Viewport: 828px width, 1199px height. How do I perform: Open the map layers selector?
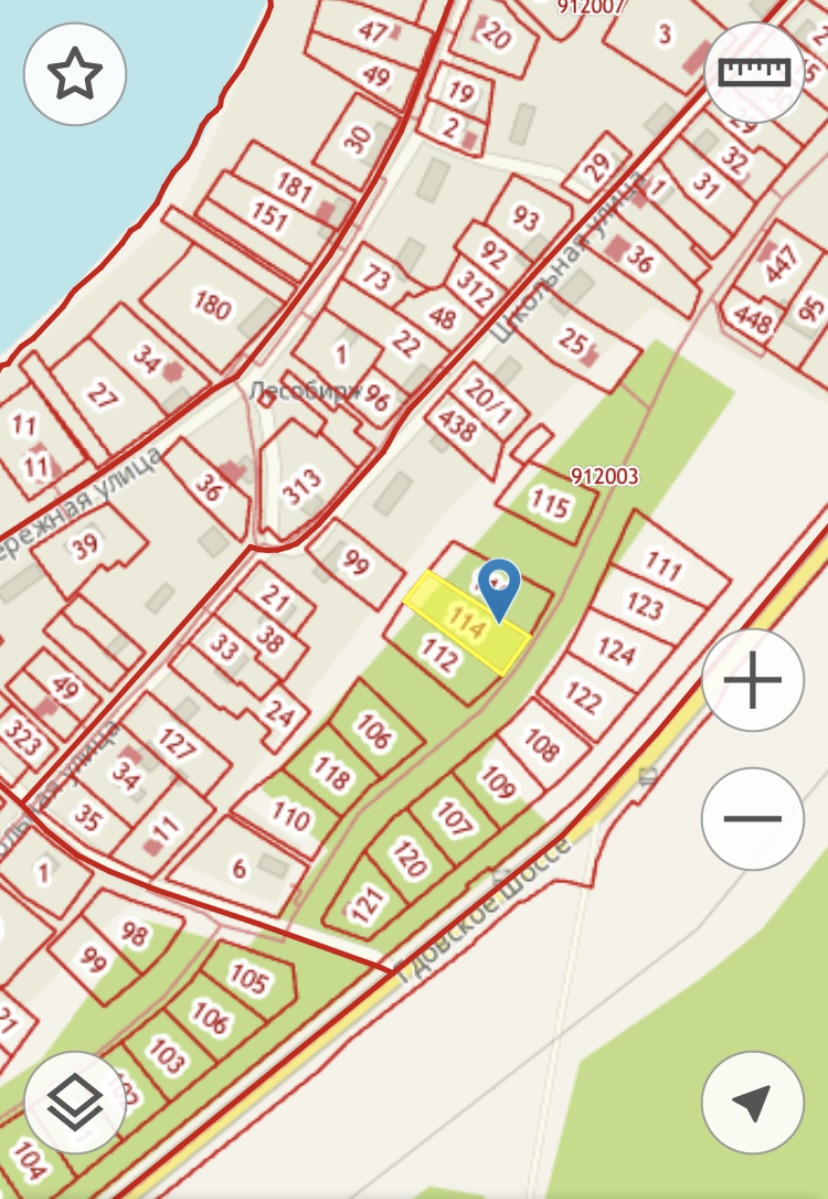click(x=75, y=1102)
